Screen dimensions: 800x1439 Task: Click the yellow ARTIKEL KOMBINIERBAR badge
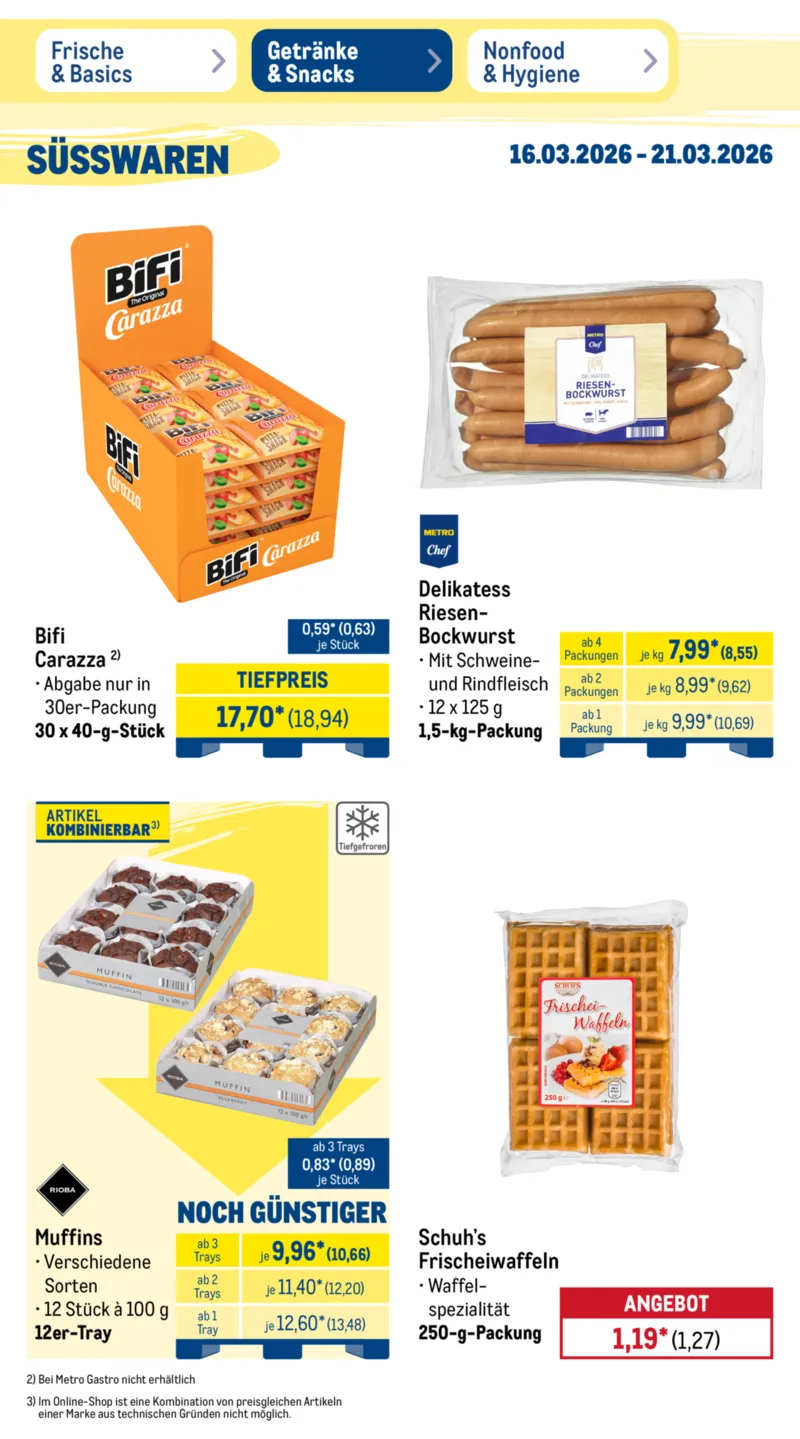tap(100, 822)
